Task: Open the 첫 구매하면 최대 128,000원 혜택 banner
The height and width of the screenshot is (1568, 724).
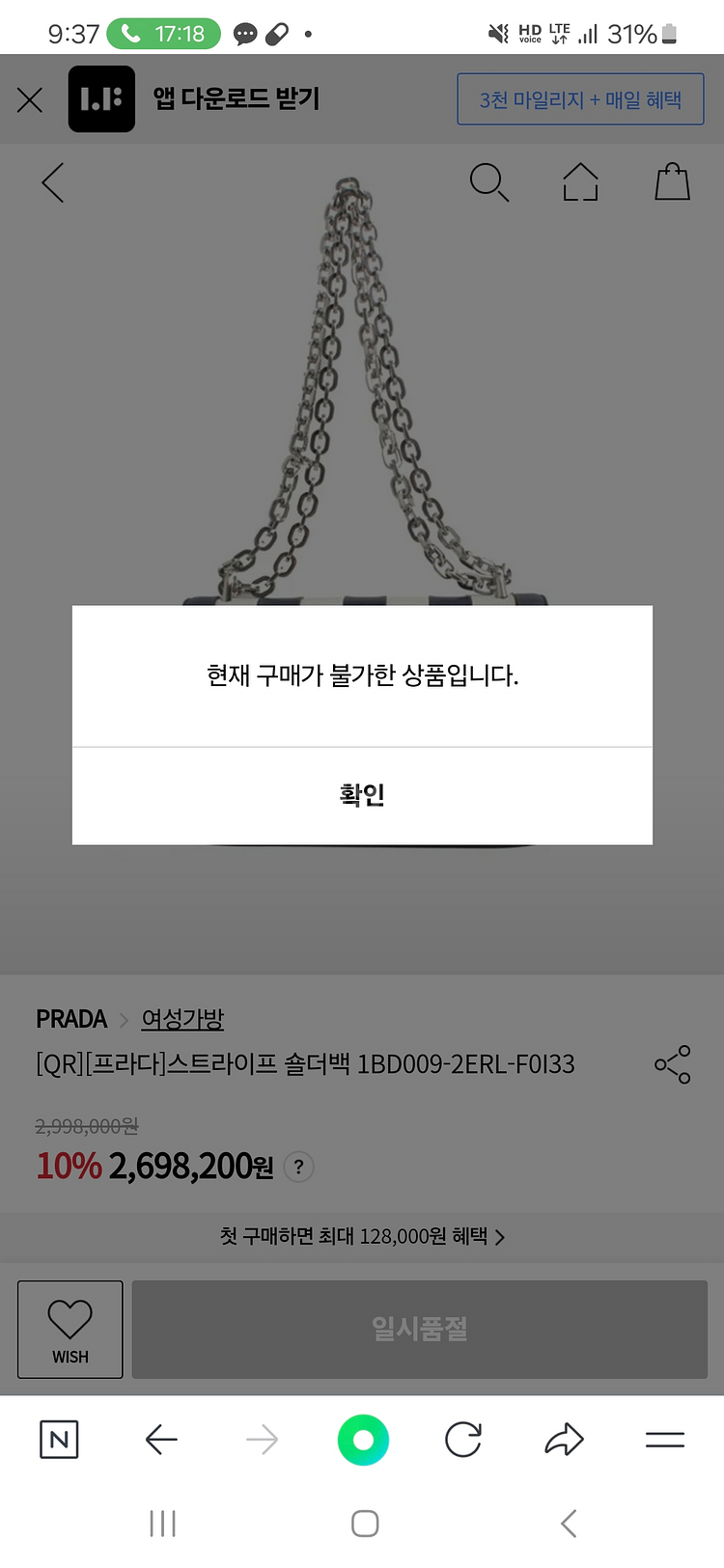Action: [362, 1236]
